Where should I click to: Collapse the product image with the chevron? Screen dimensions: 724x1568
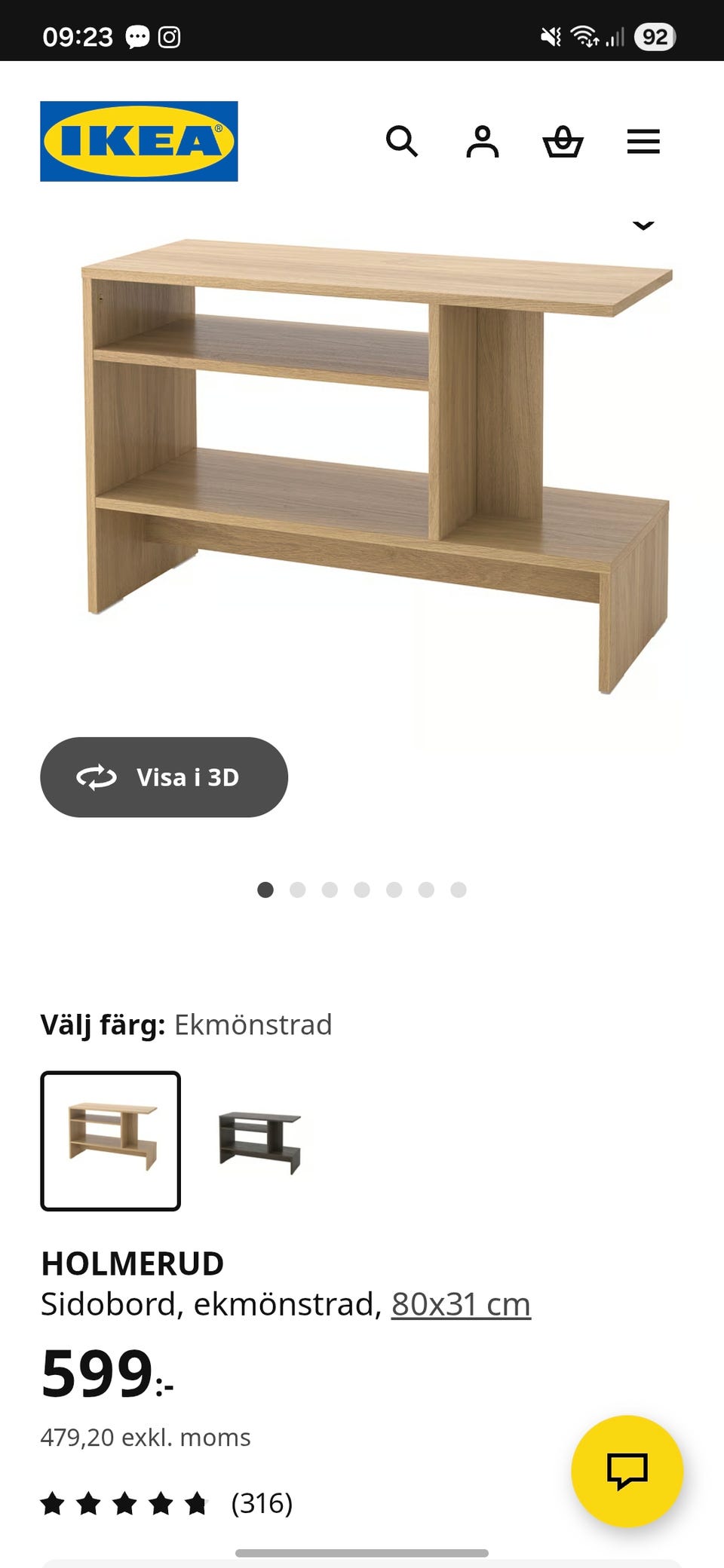(643, 225)
